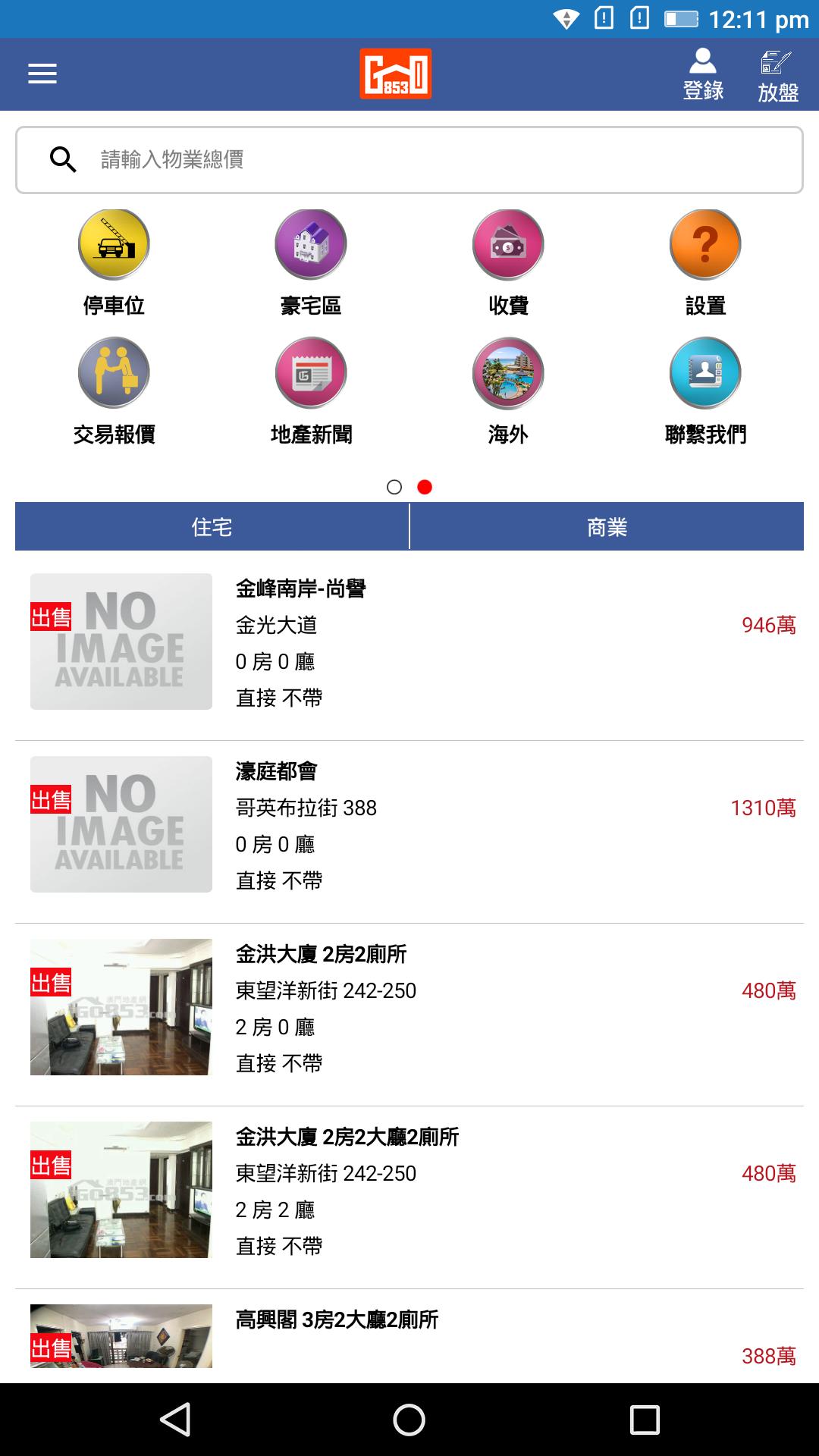Open the 收費 fees section

click(508, 262)
